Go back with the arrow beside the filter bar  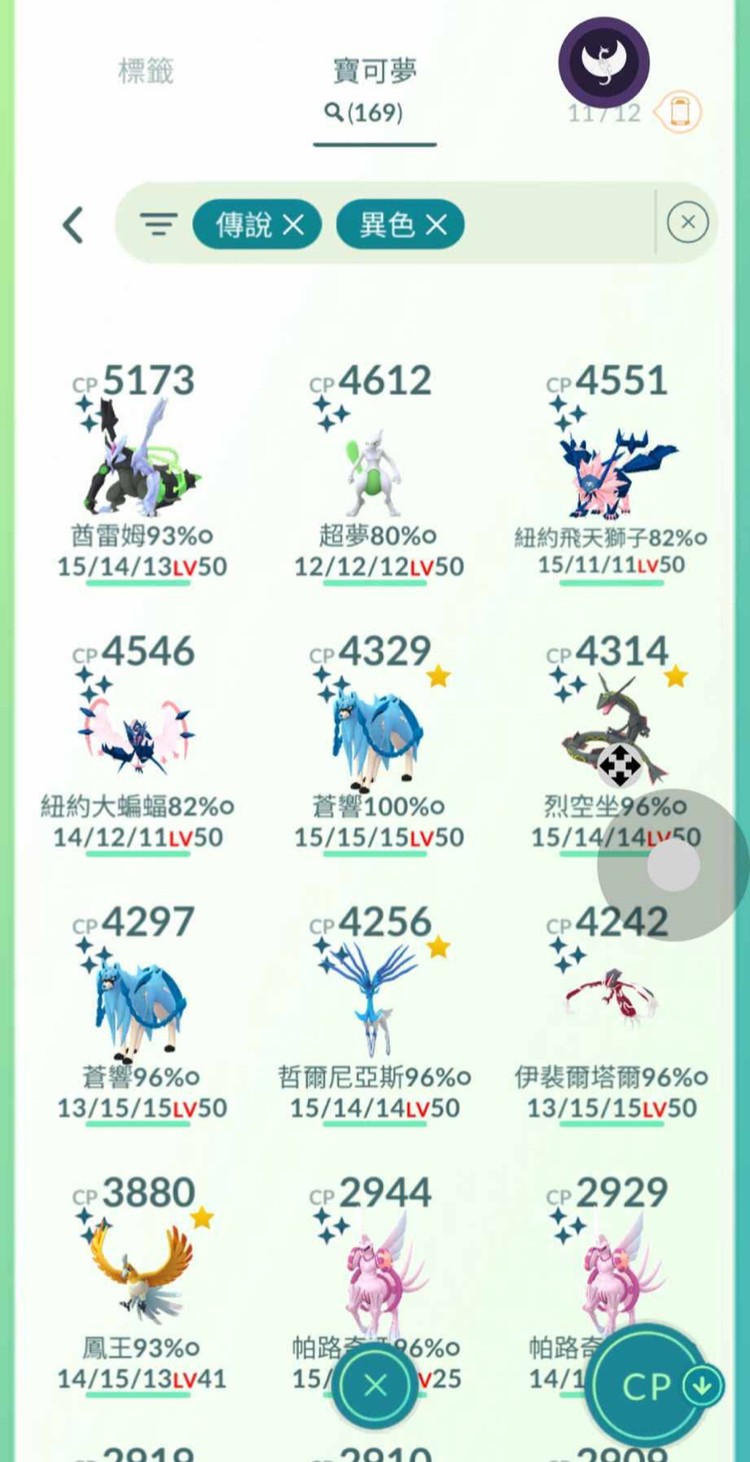[x=73, y=224]
